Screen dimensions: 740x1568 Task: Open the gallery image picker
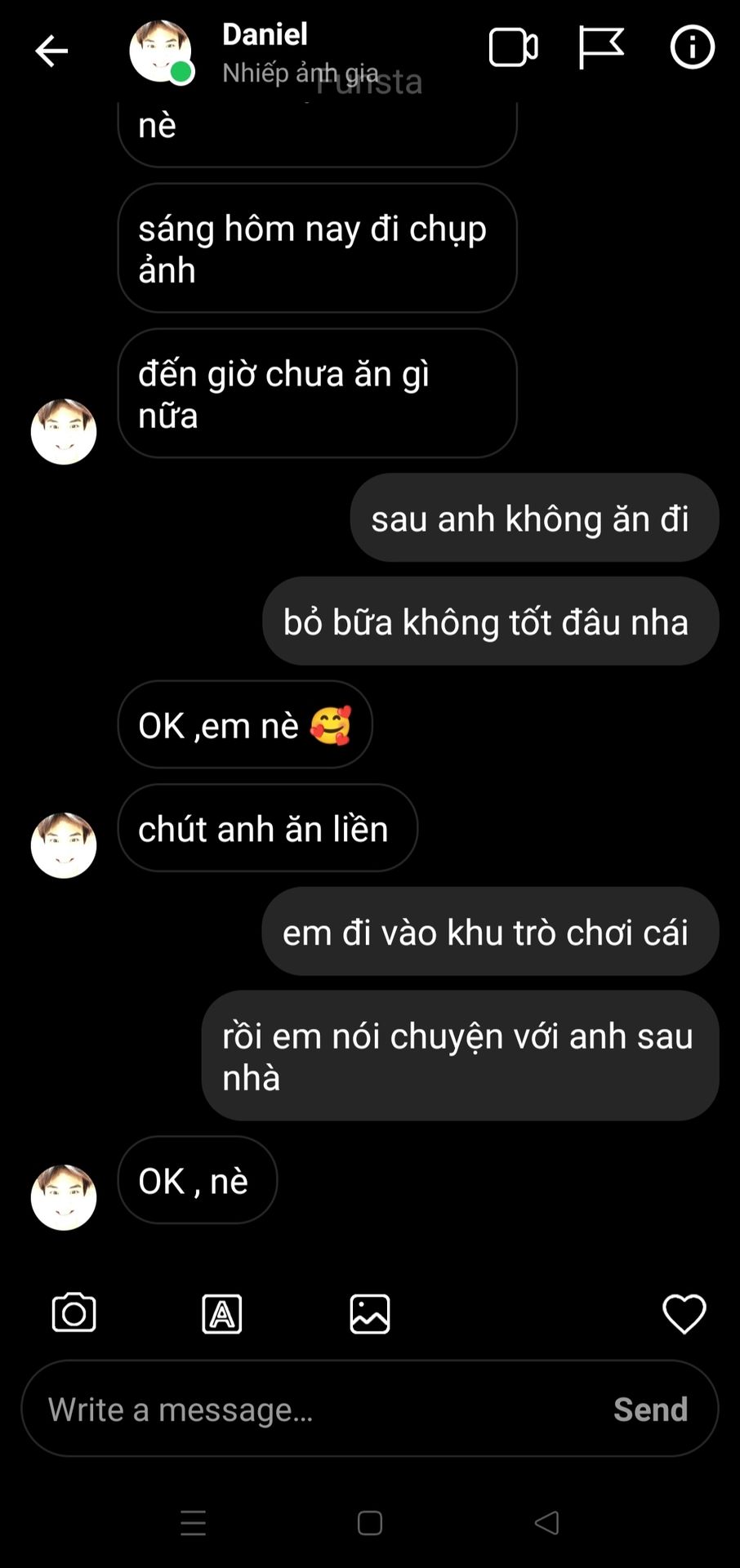pyautogui.click(x=370, y=1314)
